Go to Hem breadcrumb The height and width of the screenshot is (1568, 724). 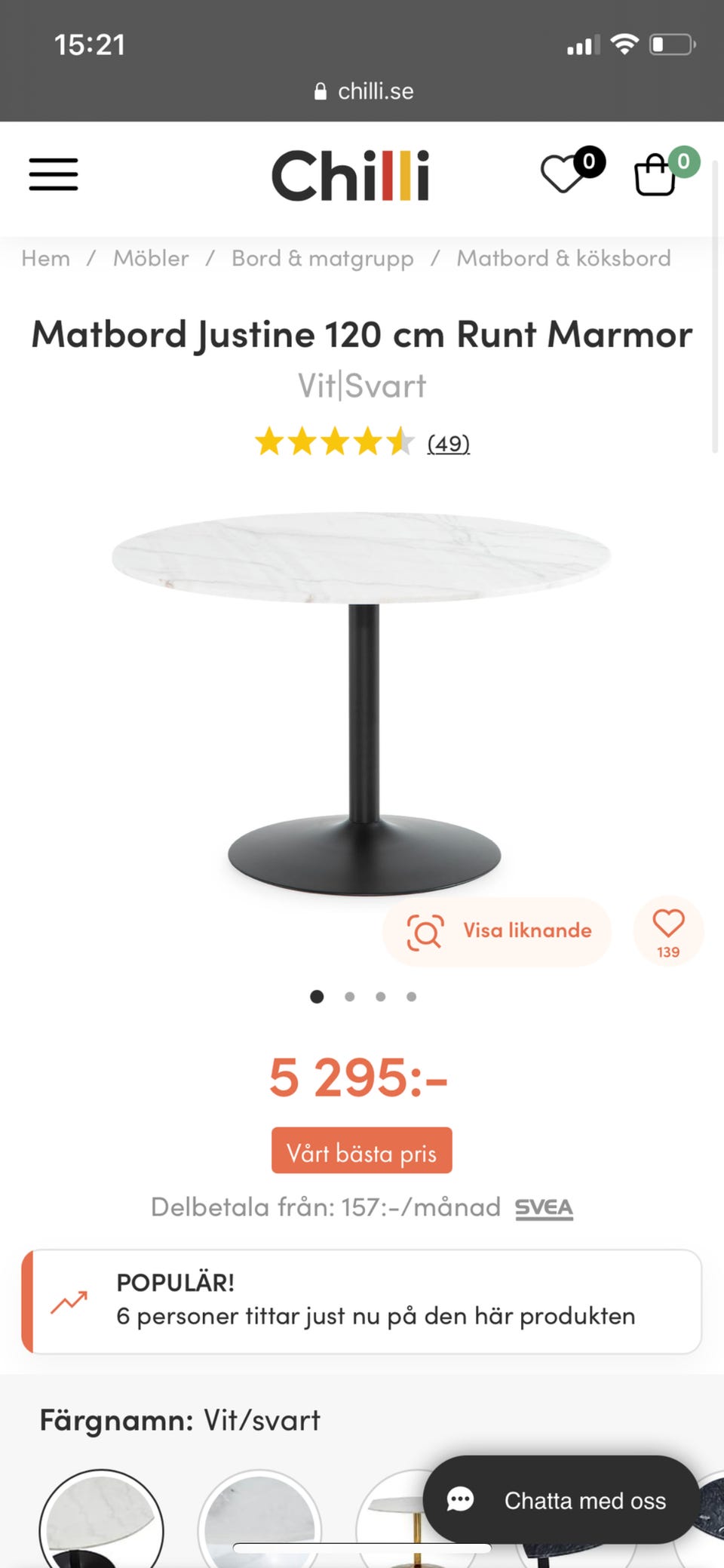tap(45, 259)
